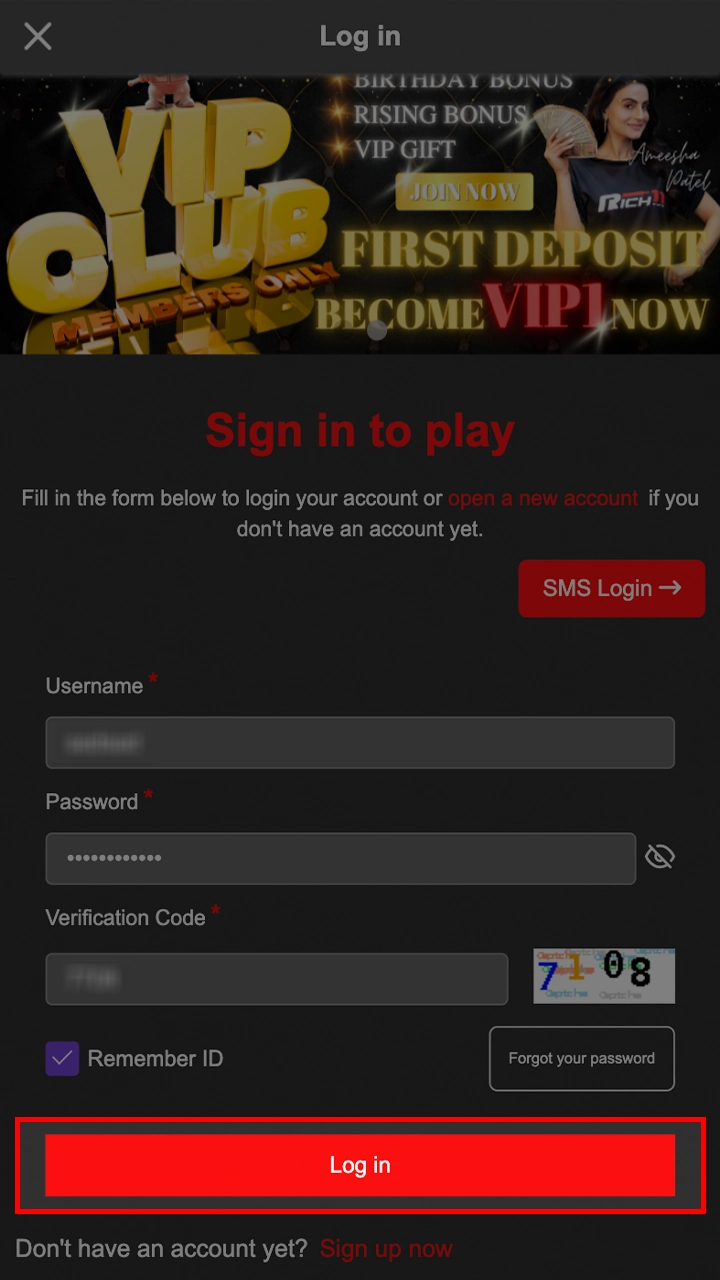Follow the open a new account link

pyautogui.click(x=543, y=498)
